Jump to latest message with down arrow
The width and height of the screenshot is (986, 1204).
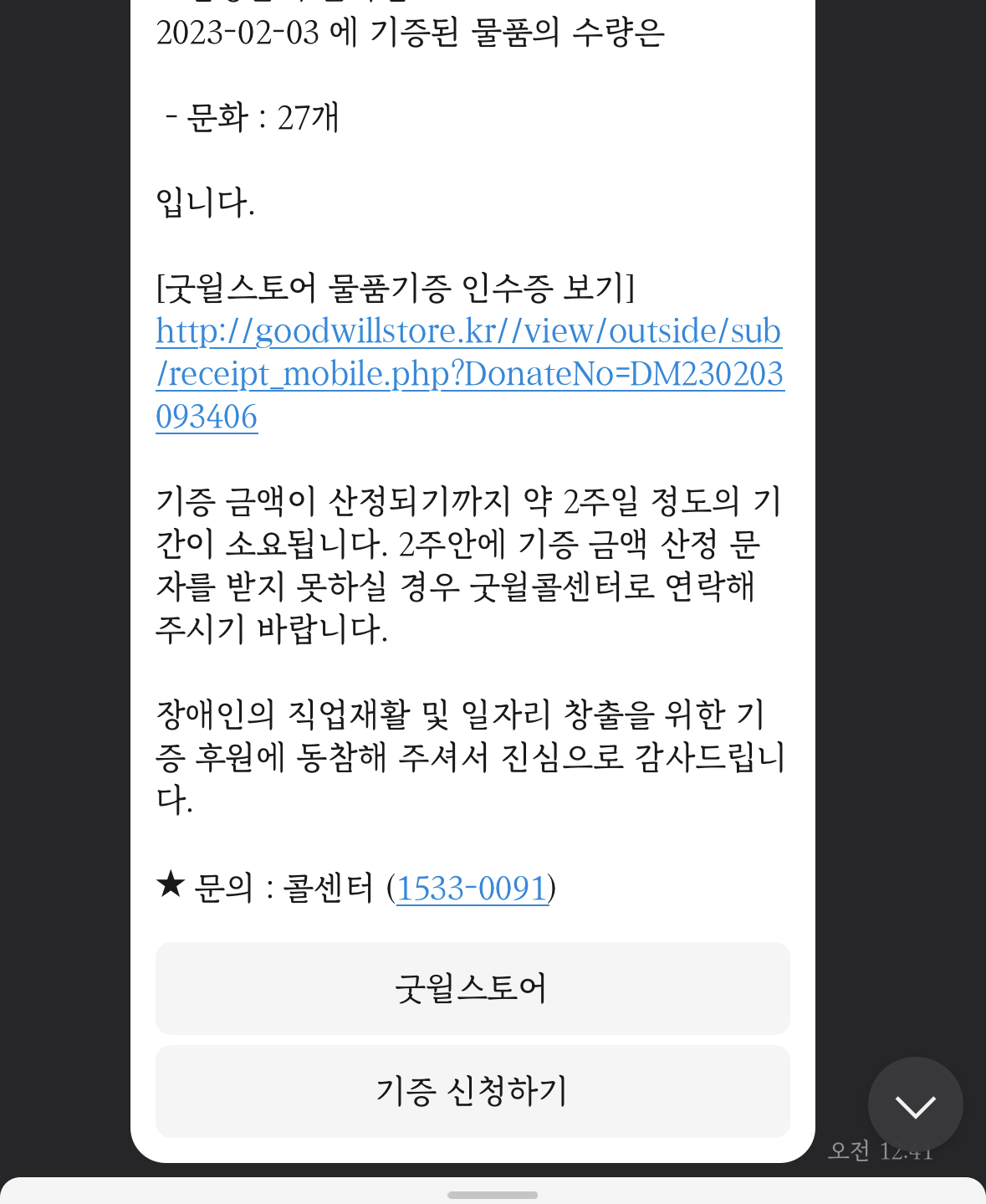point(915,1106)
